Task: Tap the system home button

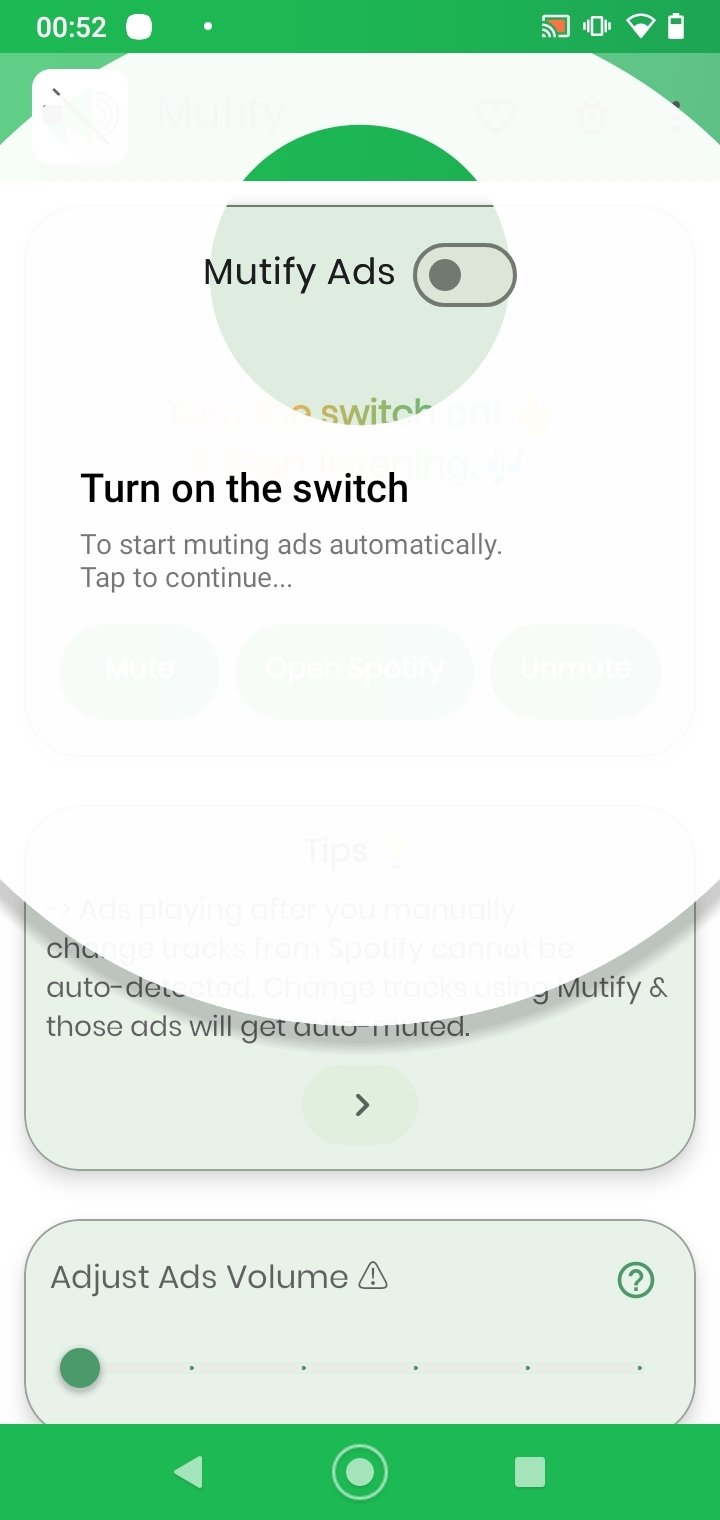Action: click(x=360, y=1472)
